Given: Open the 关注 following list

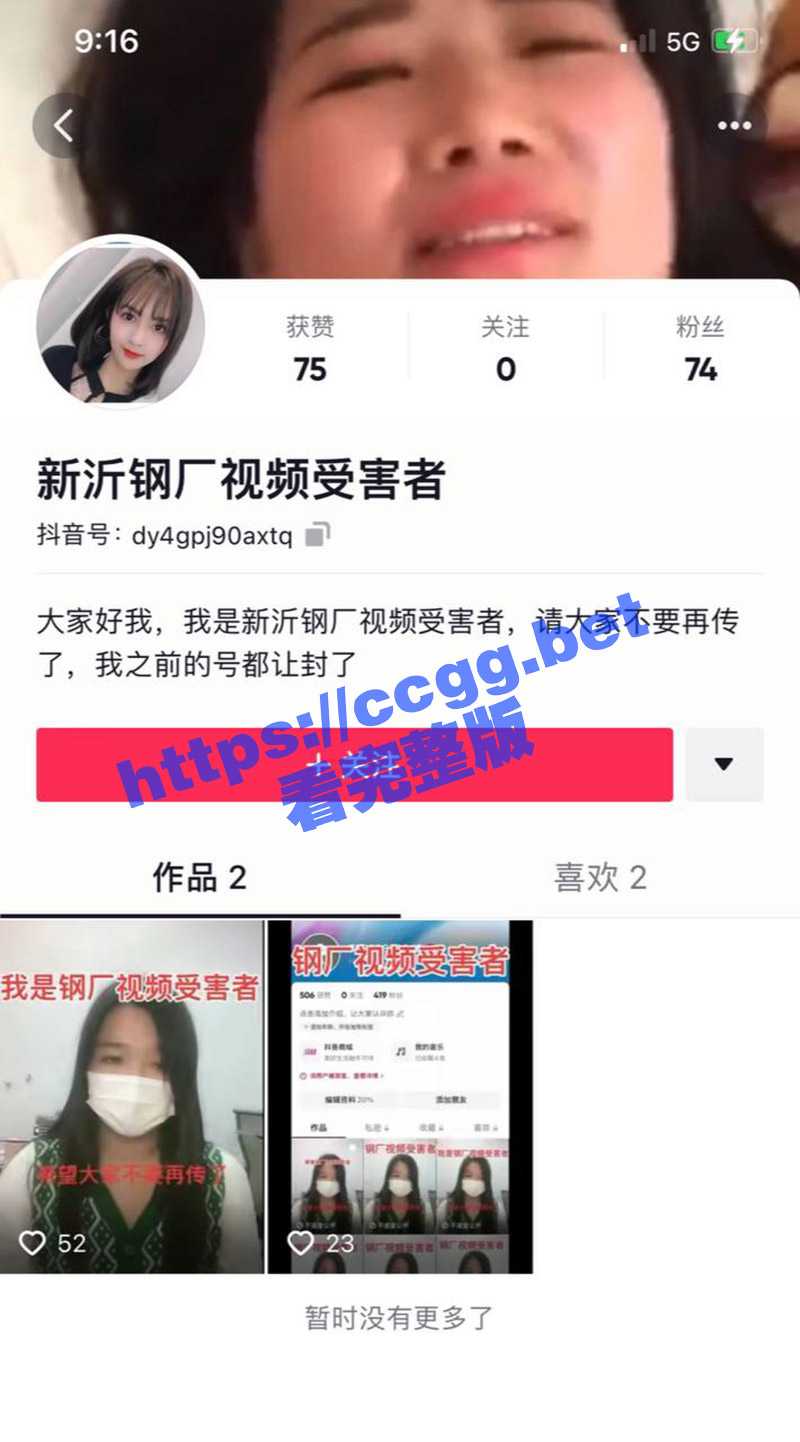Looking at the screenshot, I should (x=505, y=350).
